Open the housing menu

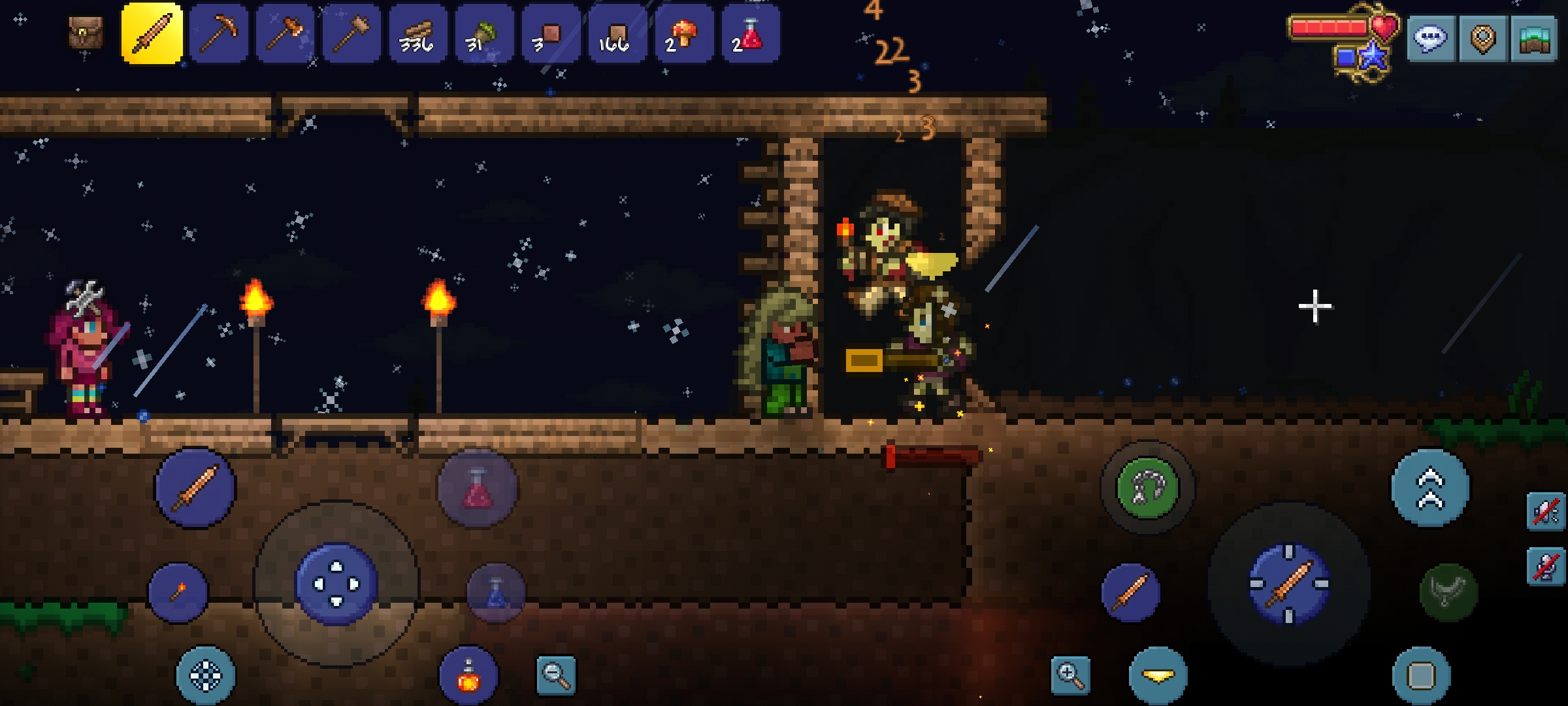point(1535,39)
